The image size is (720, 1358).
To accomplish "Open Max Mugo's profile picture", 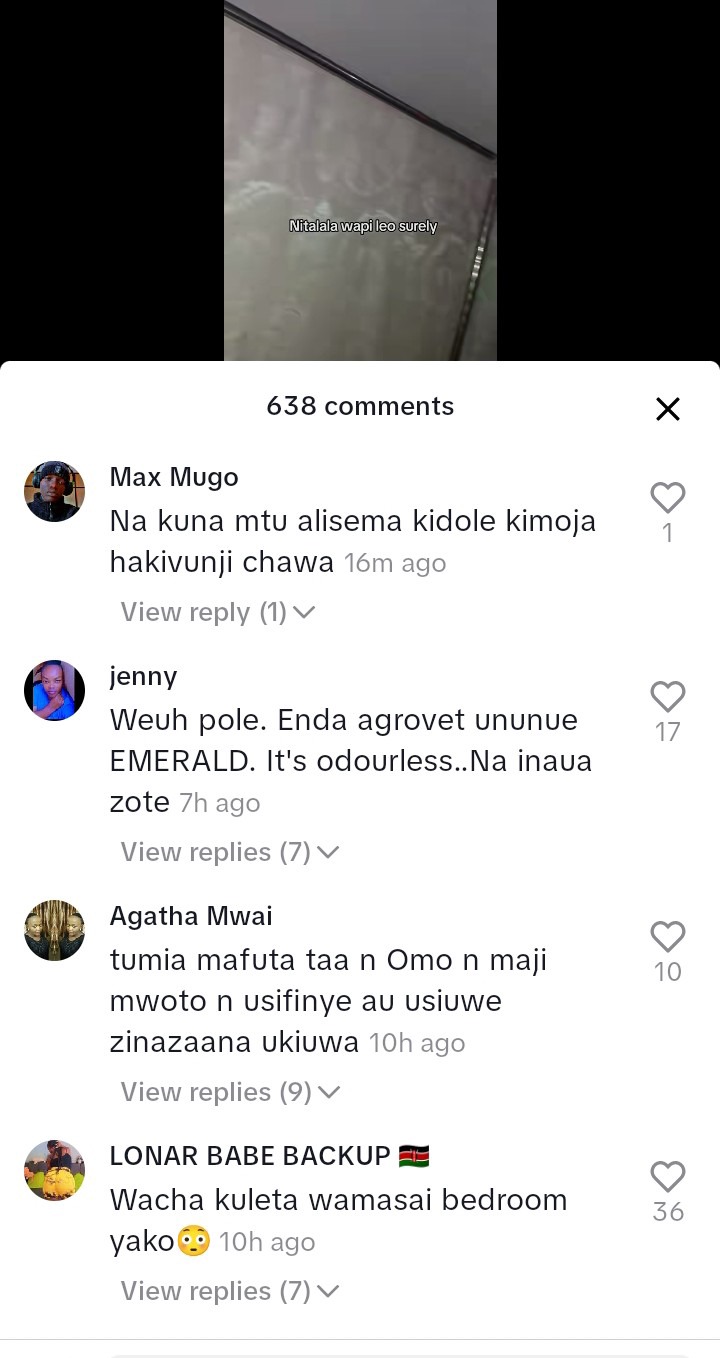I will 54,491.
